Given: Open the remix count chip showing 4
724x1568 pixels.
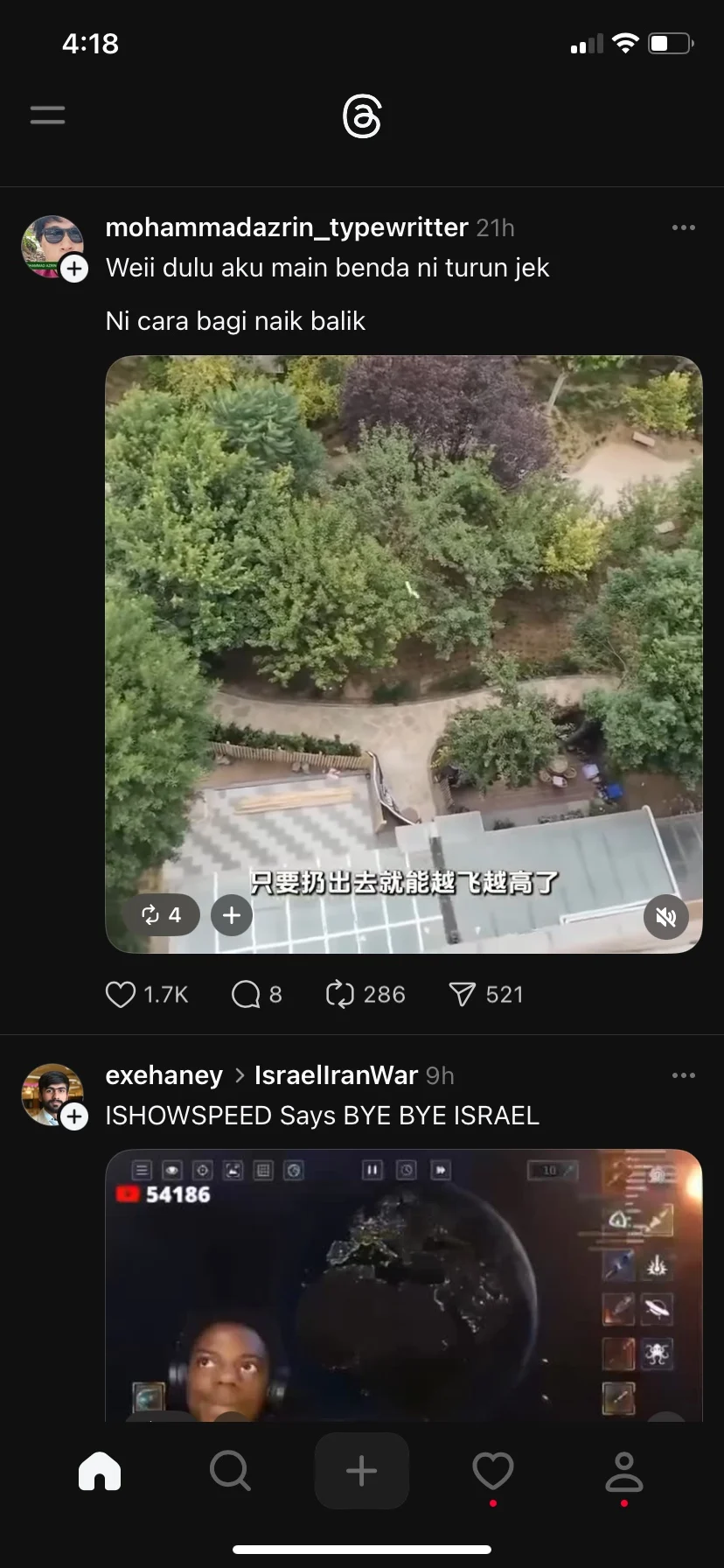Looking at the screenshot, I should tap(162, 915).
